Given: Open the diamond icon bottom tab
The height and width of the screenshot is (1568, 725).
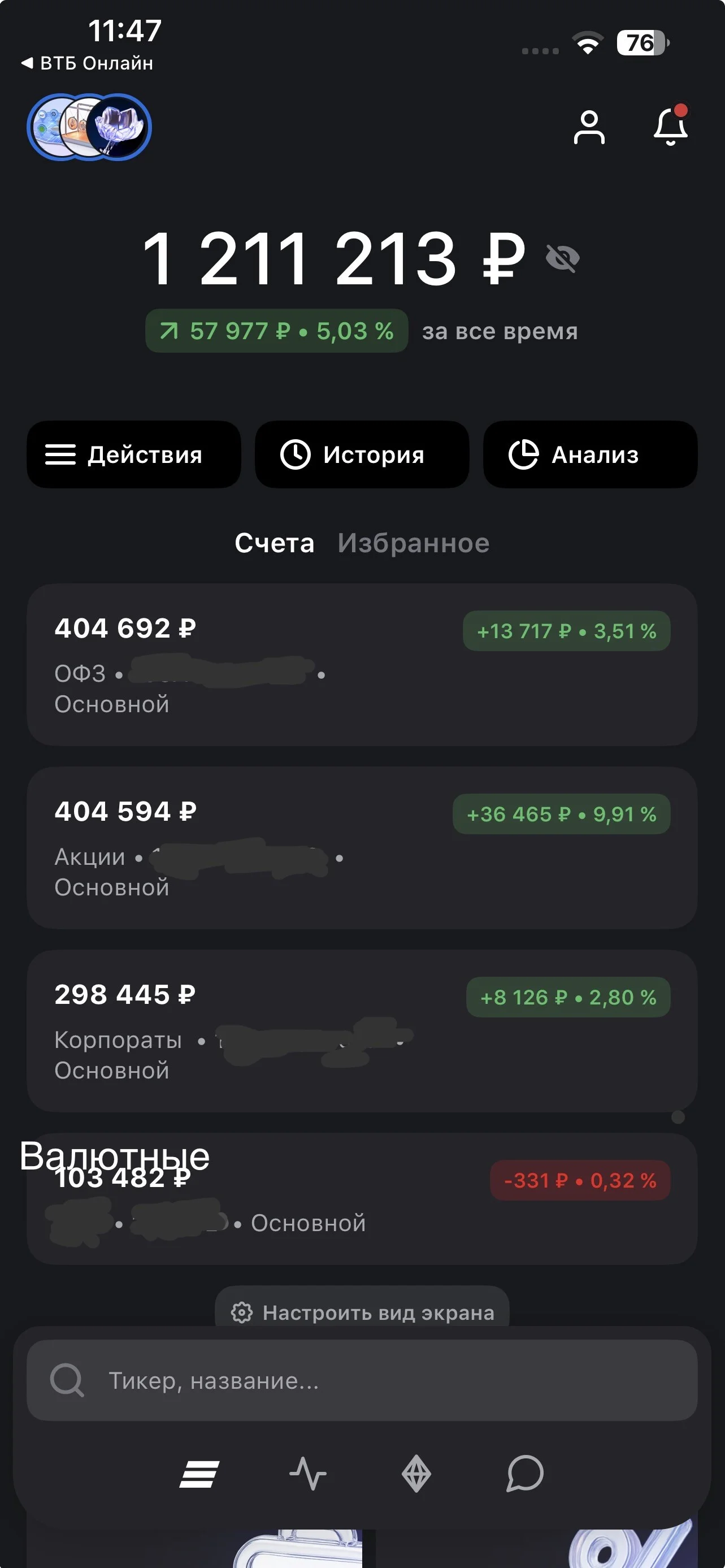Looking at the screenshot, I should [416, 1474].
